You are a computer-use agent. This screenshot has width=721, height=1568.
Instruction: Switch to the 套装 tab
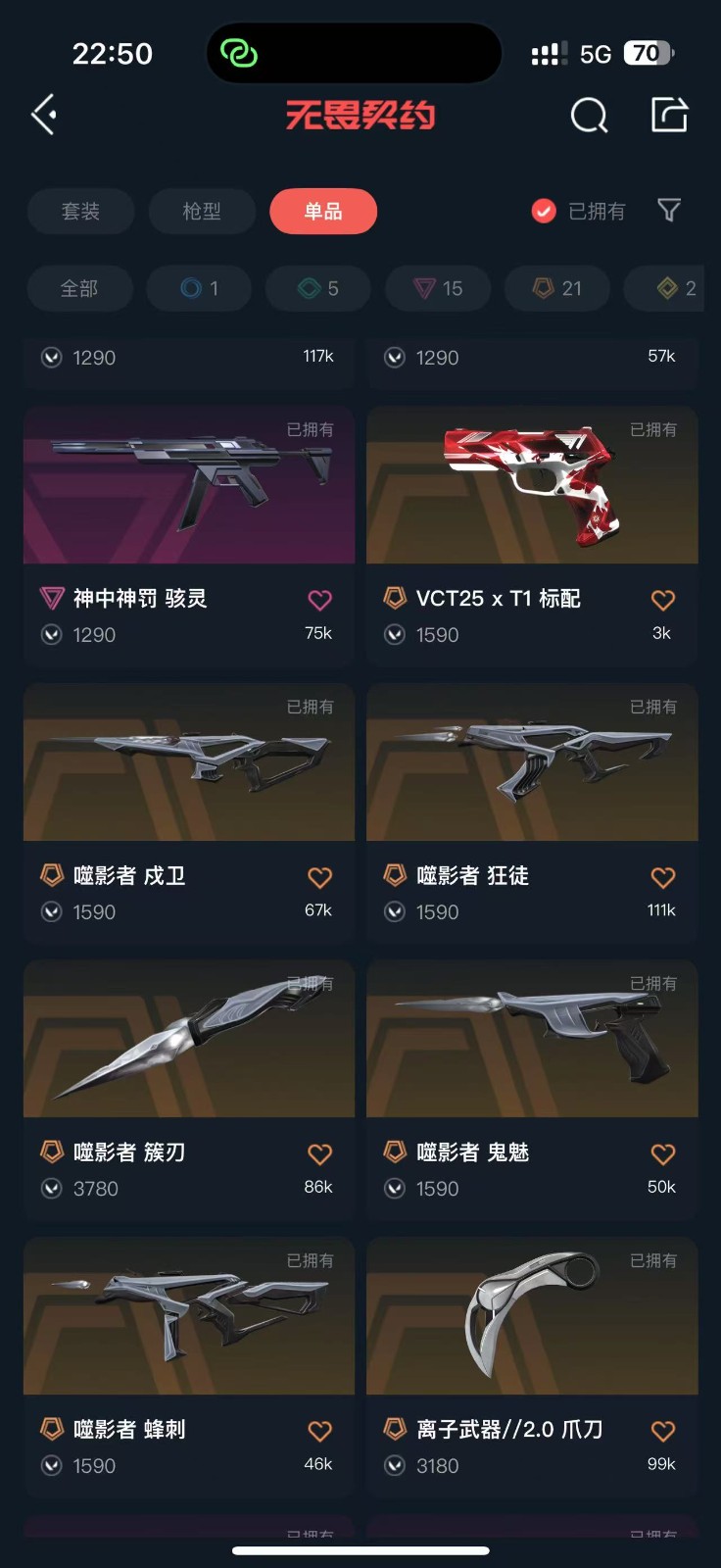(x=80, y=211)
